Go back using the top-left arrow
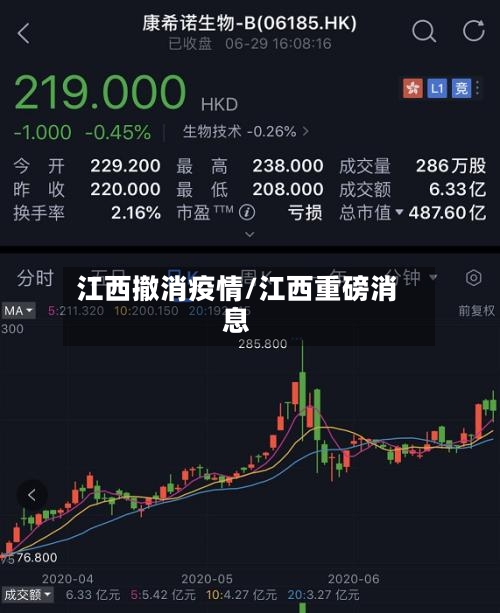 pyautogui.click(x=24, y=33)
